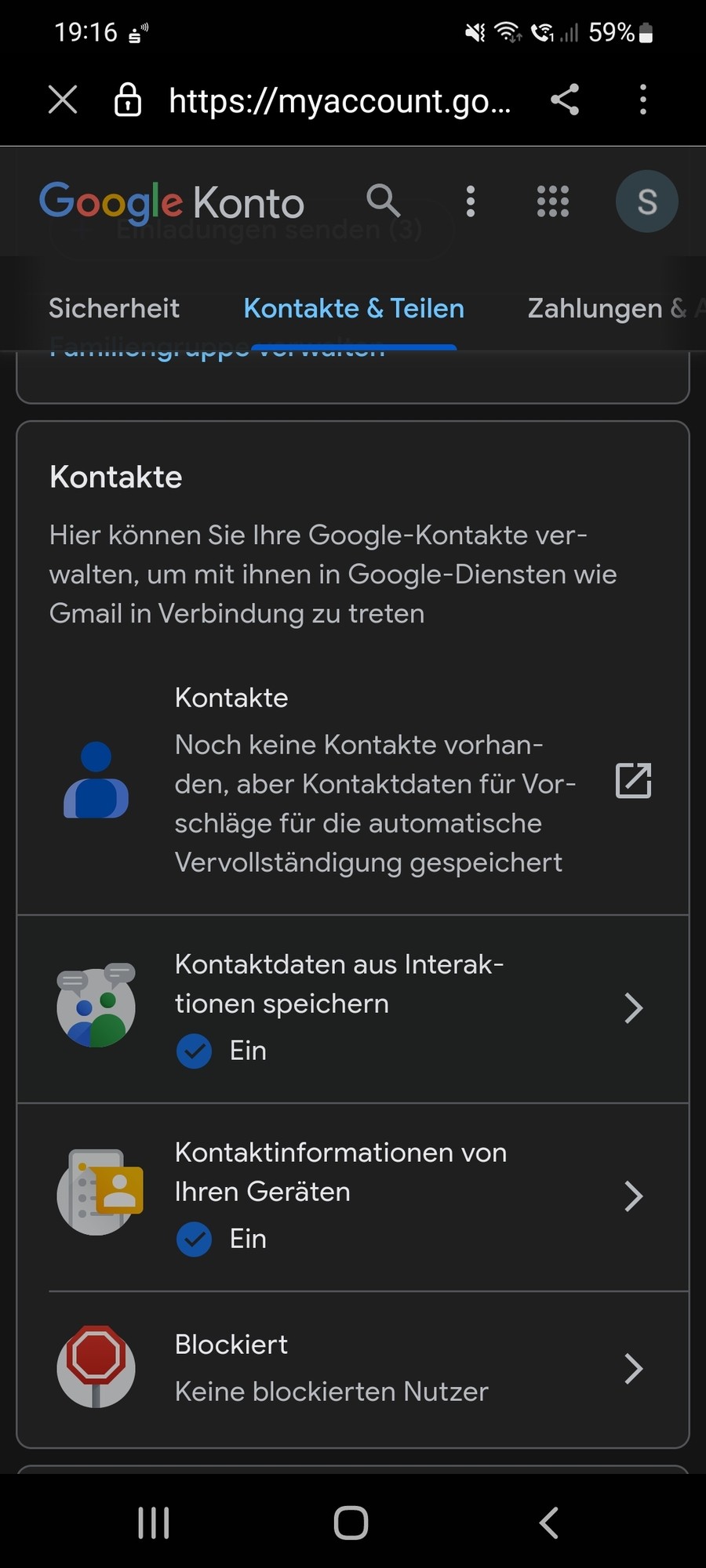
Task: Close the browser tab with the X
Action: pyautogui.click(x=63, y=100)
